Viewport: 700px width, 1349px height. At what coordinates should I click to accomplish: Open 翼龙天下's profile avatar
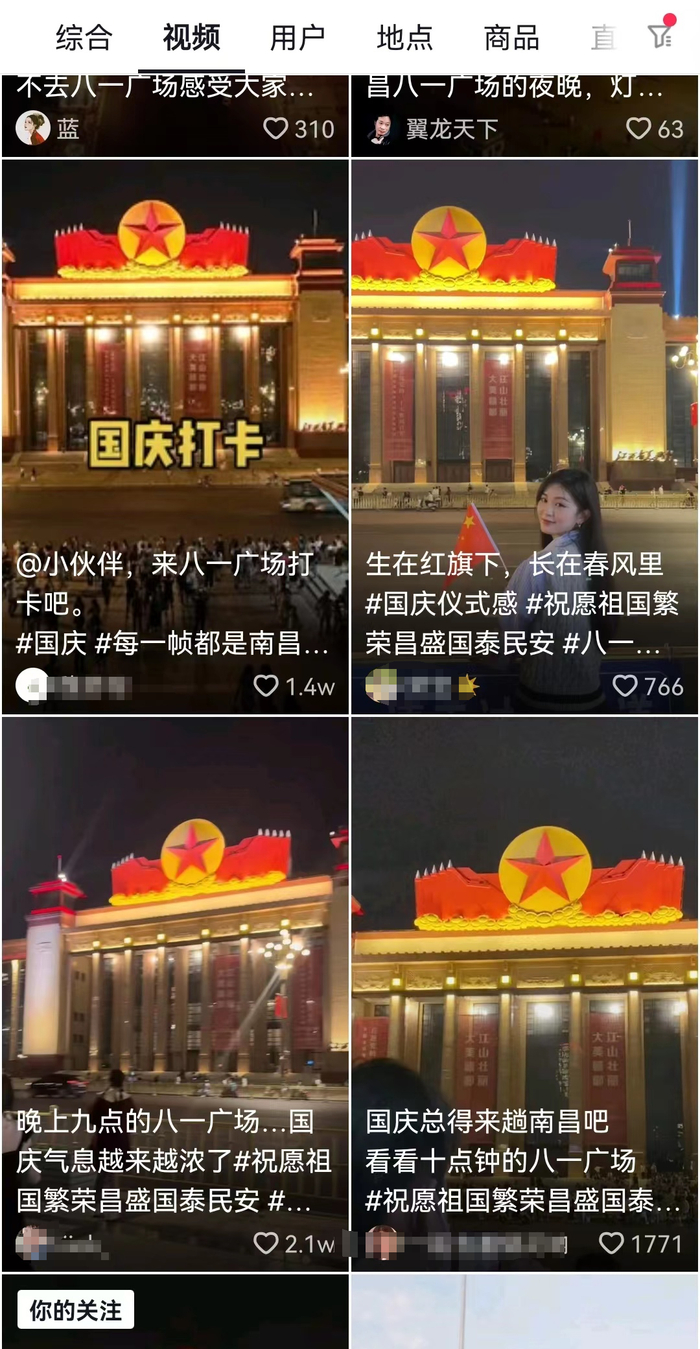coord(381,128)
